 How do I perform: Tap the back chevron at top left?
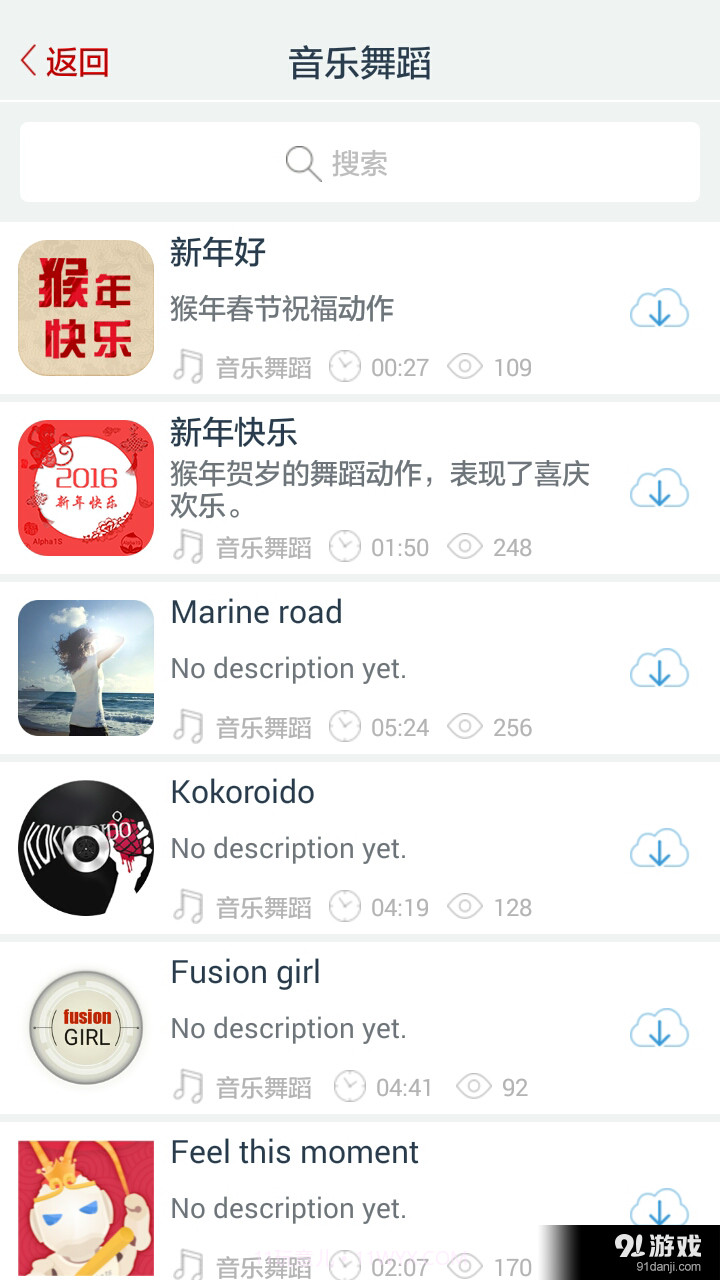[x=26, y=61]
